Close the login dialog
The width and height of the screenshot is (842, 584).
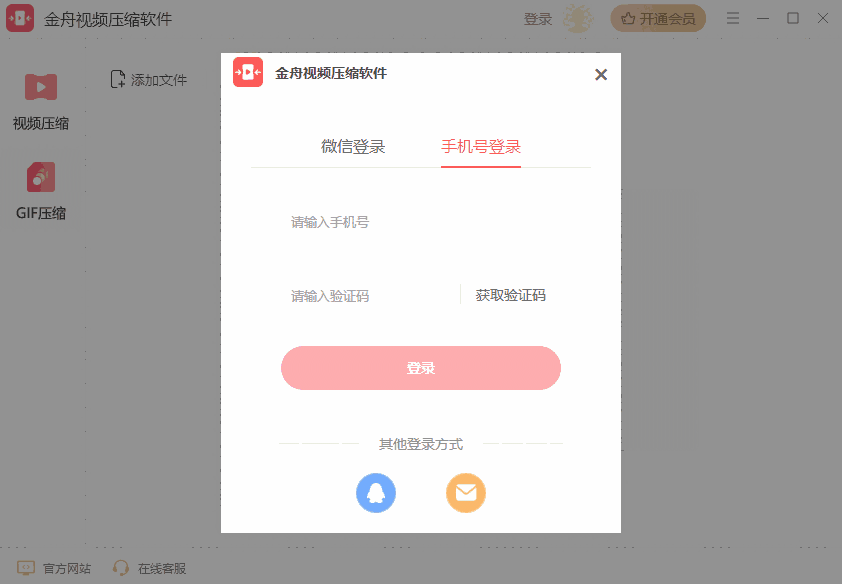click(x=600, y=74)
